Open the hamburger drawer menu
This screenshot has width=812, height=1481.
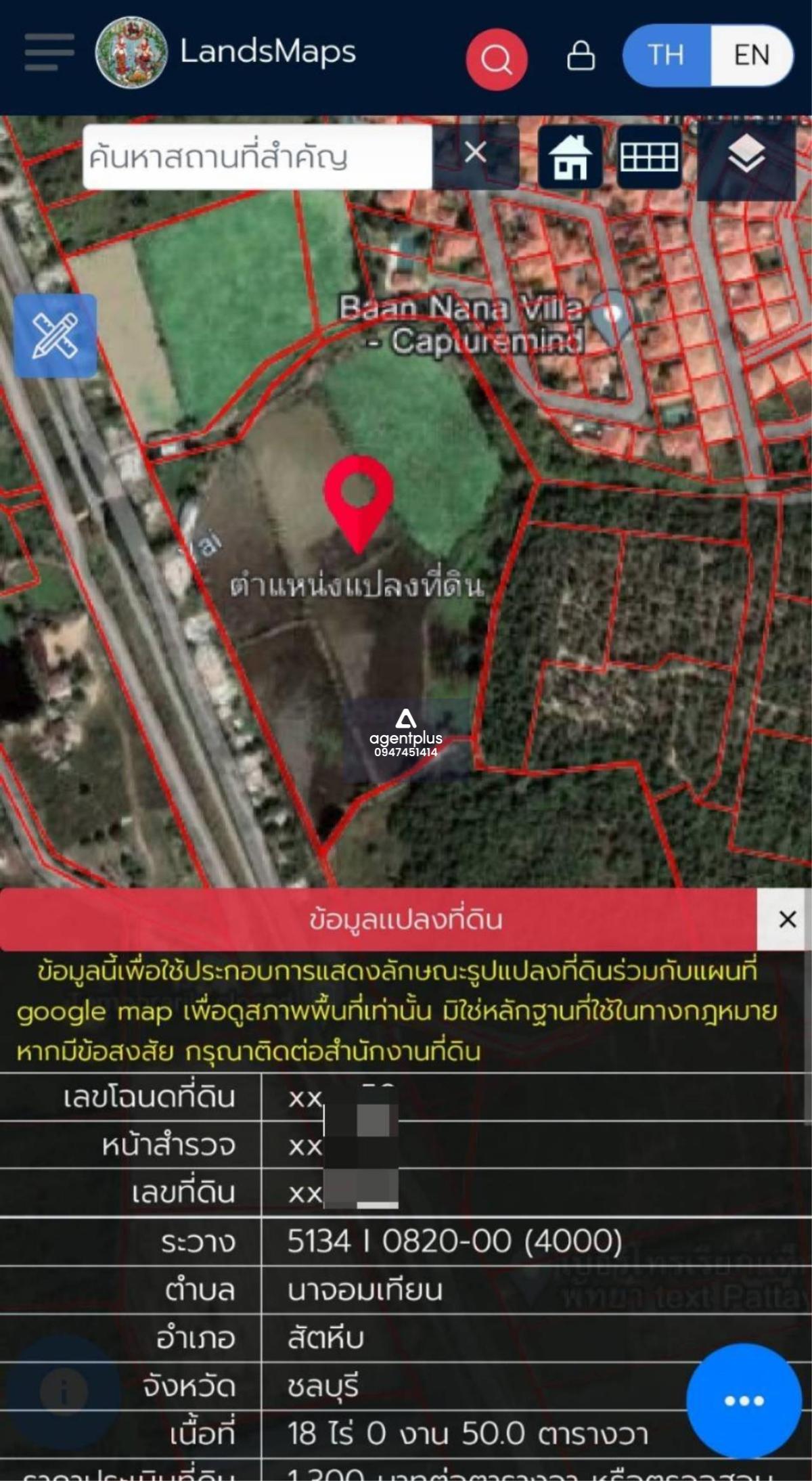[49, 52]
